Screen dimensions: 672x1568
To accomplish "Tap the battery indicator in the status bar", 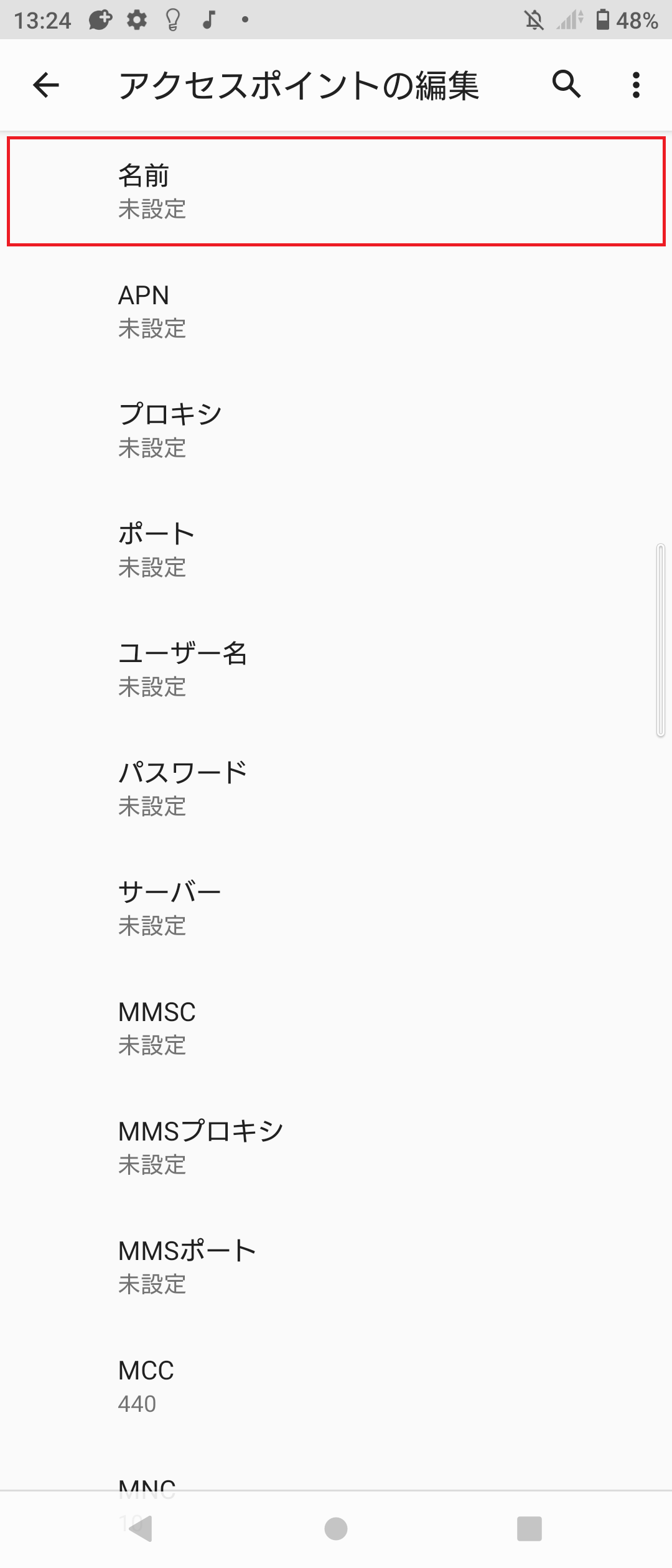I will coord(602,21).
